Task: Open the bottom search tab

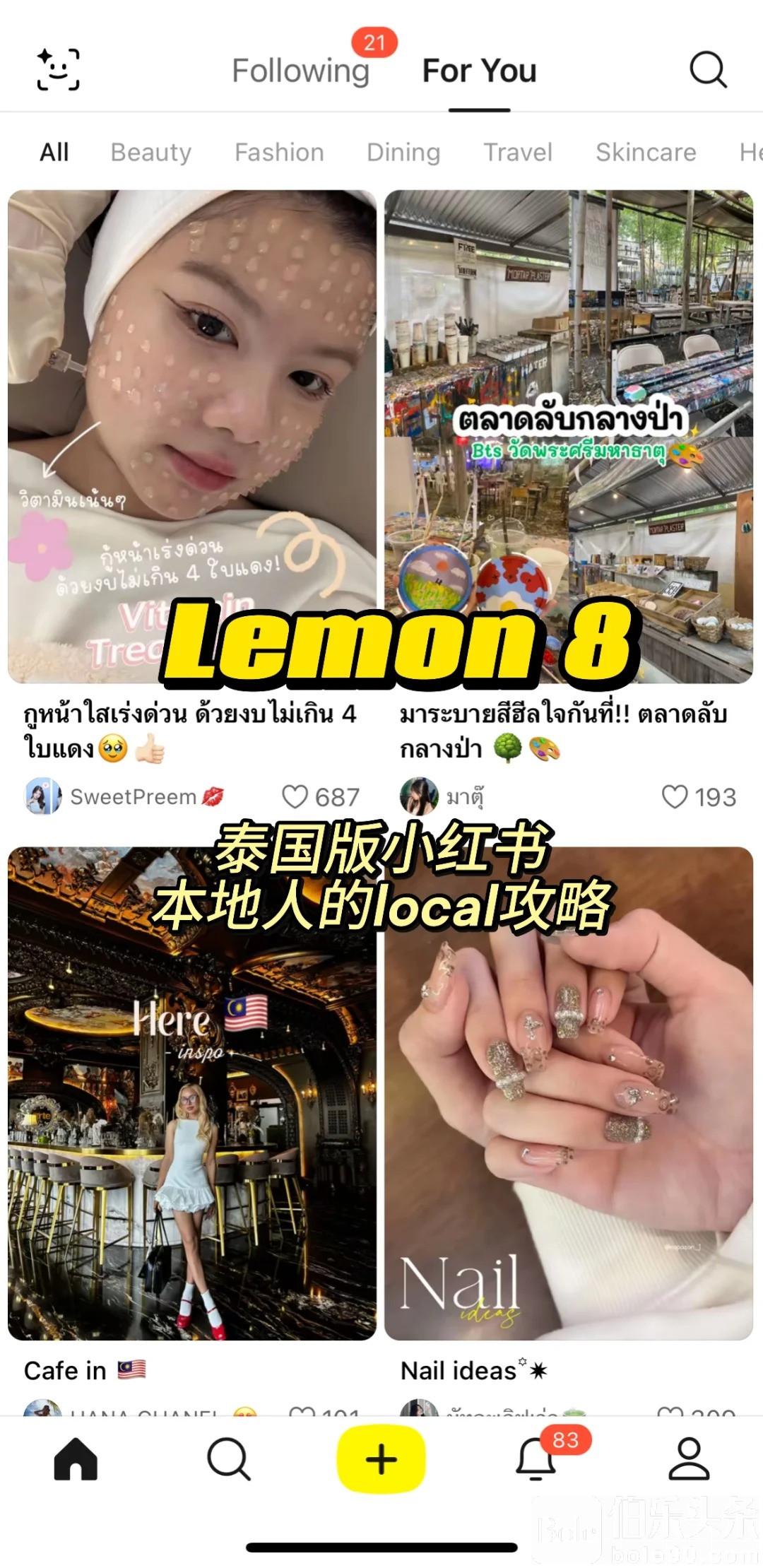Action: 228,1459
